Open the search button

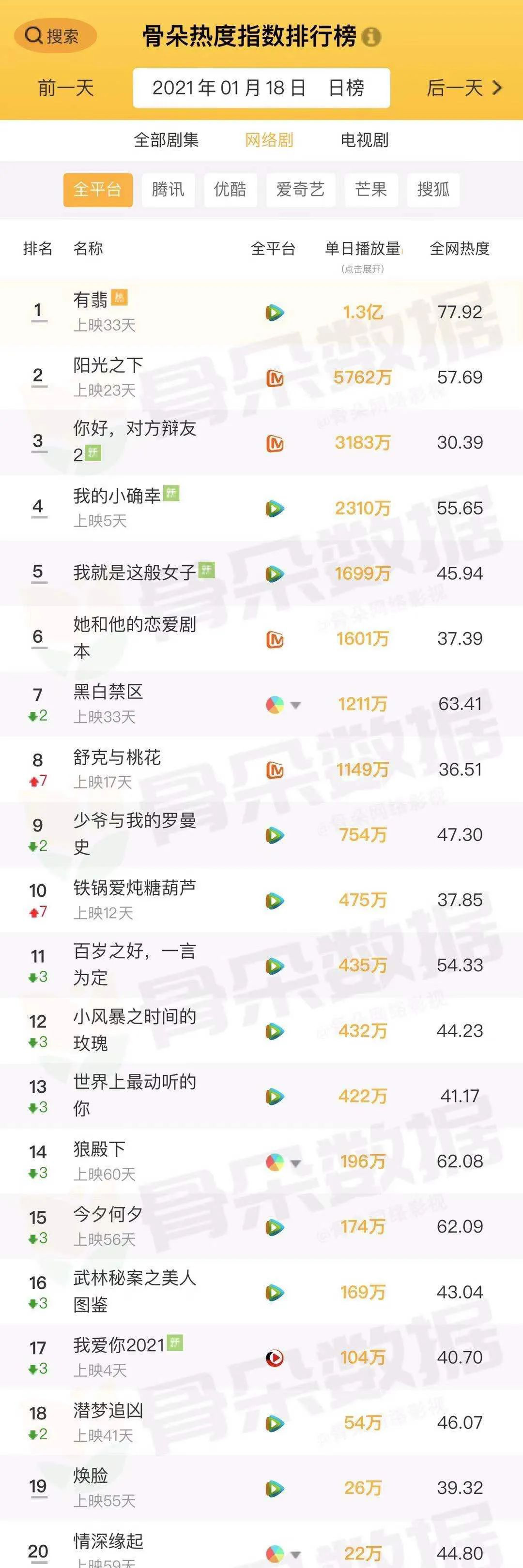tap(55, 36)
